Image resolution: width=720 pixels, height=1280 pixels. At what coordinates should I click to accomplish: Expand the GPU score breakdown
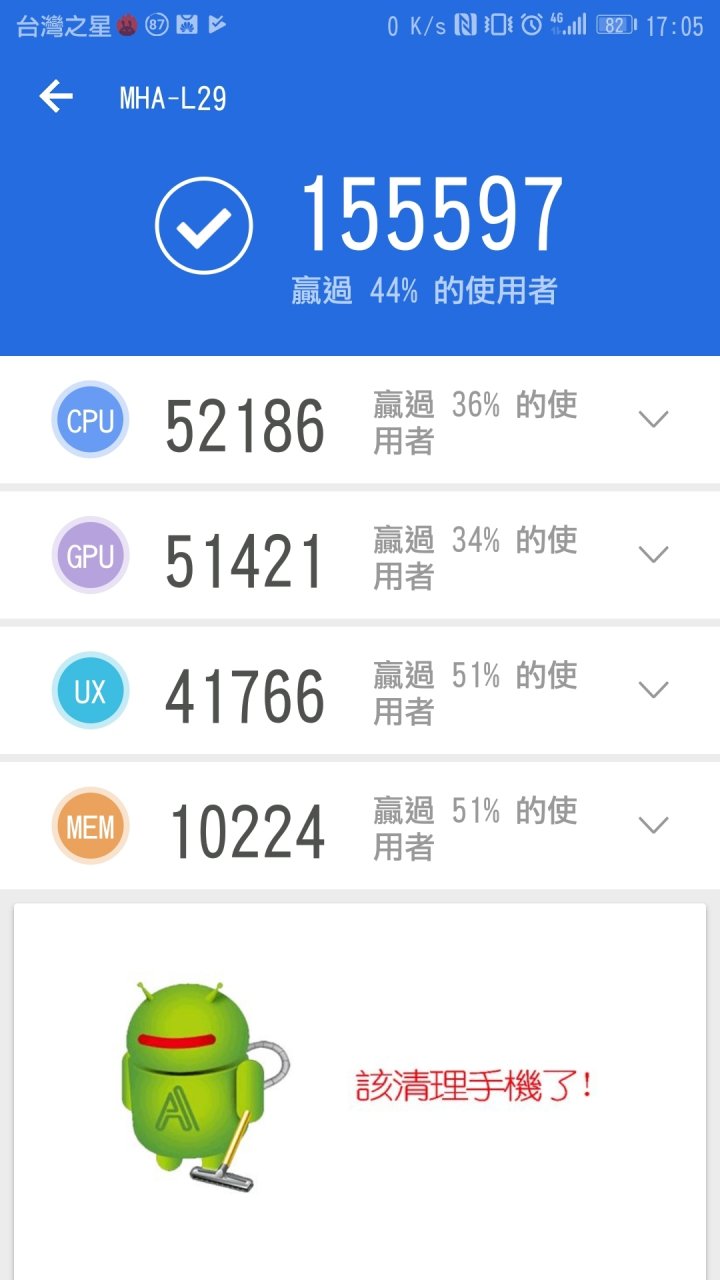point(653,555)
